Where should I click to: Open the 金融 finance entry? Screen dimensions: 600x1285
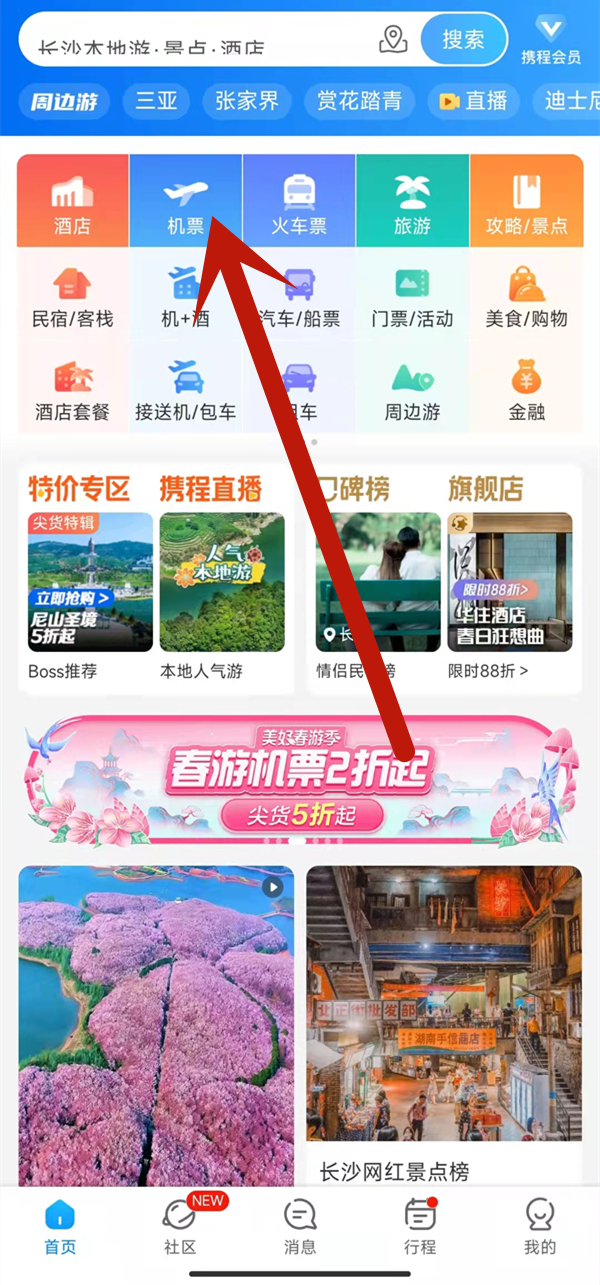click(x=526, y=390)
